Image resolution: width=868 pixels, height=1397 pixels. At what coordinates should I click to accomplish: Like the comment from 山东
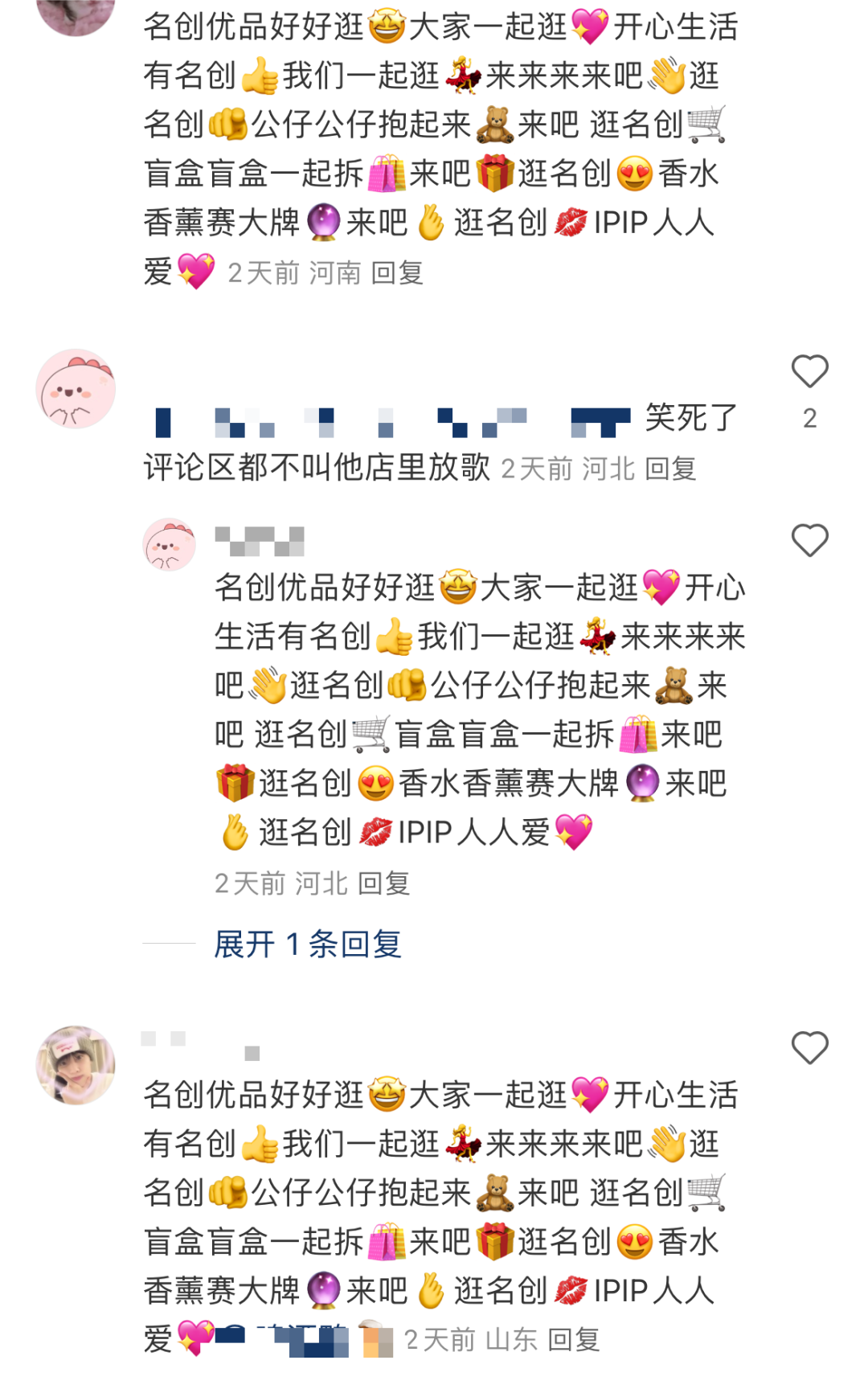(x=809, y=1049)
